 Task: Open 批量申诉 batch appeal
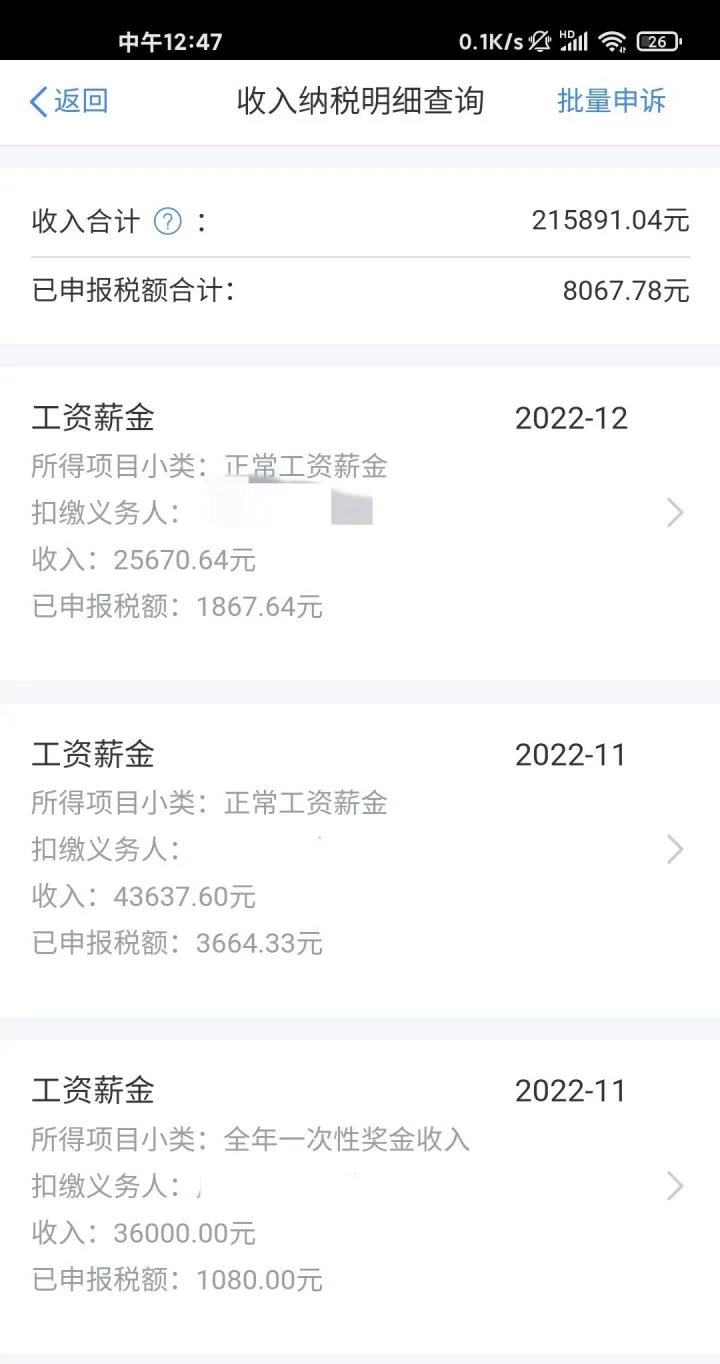point(611,101)
